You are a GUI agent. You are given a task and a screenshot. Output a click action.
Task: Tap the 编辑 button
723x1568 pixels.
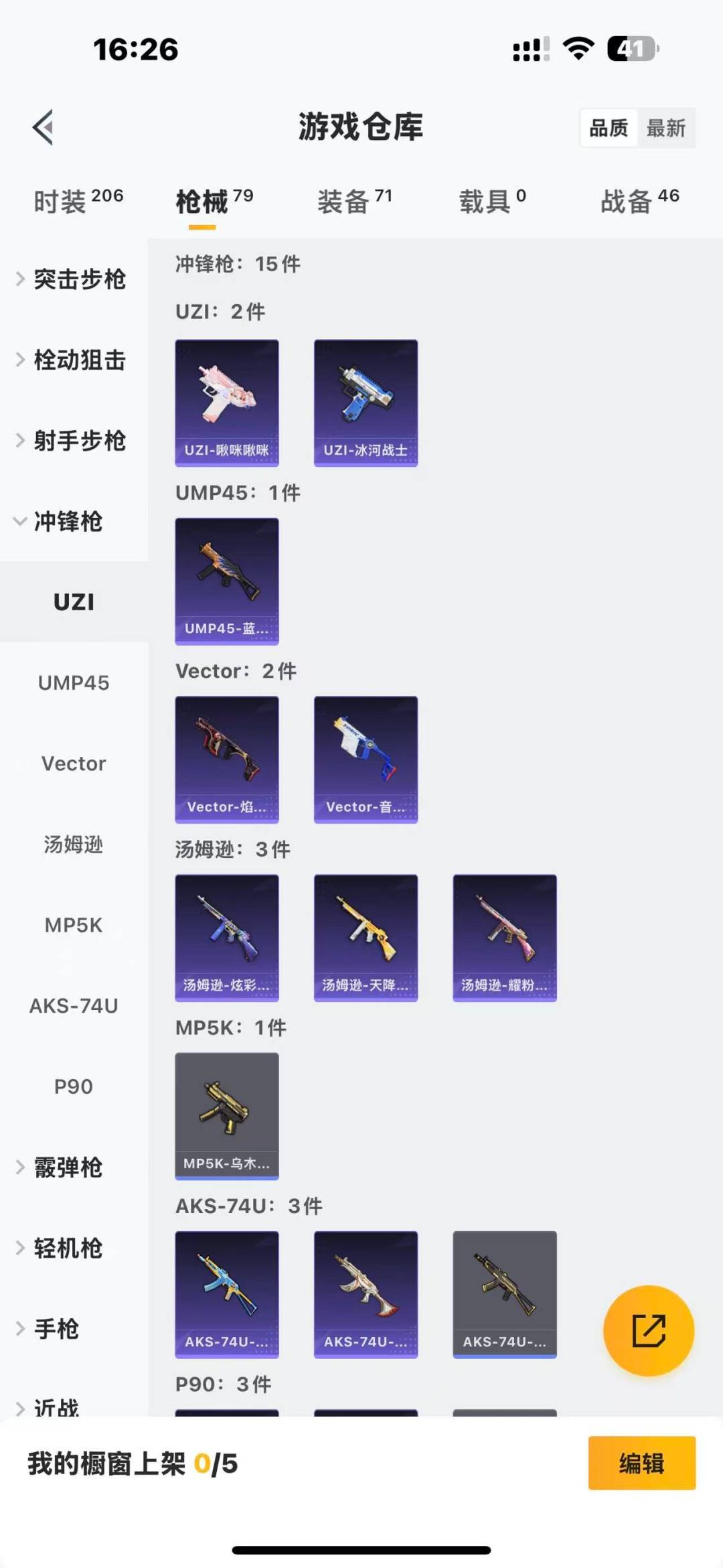641,1463
